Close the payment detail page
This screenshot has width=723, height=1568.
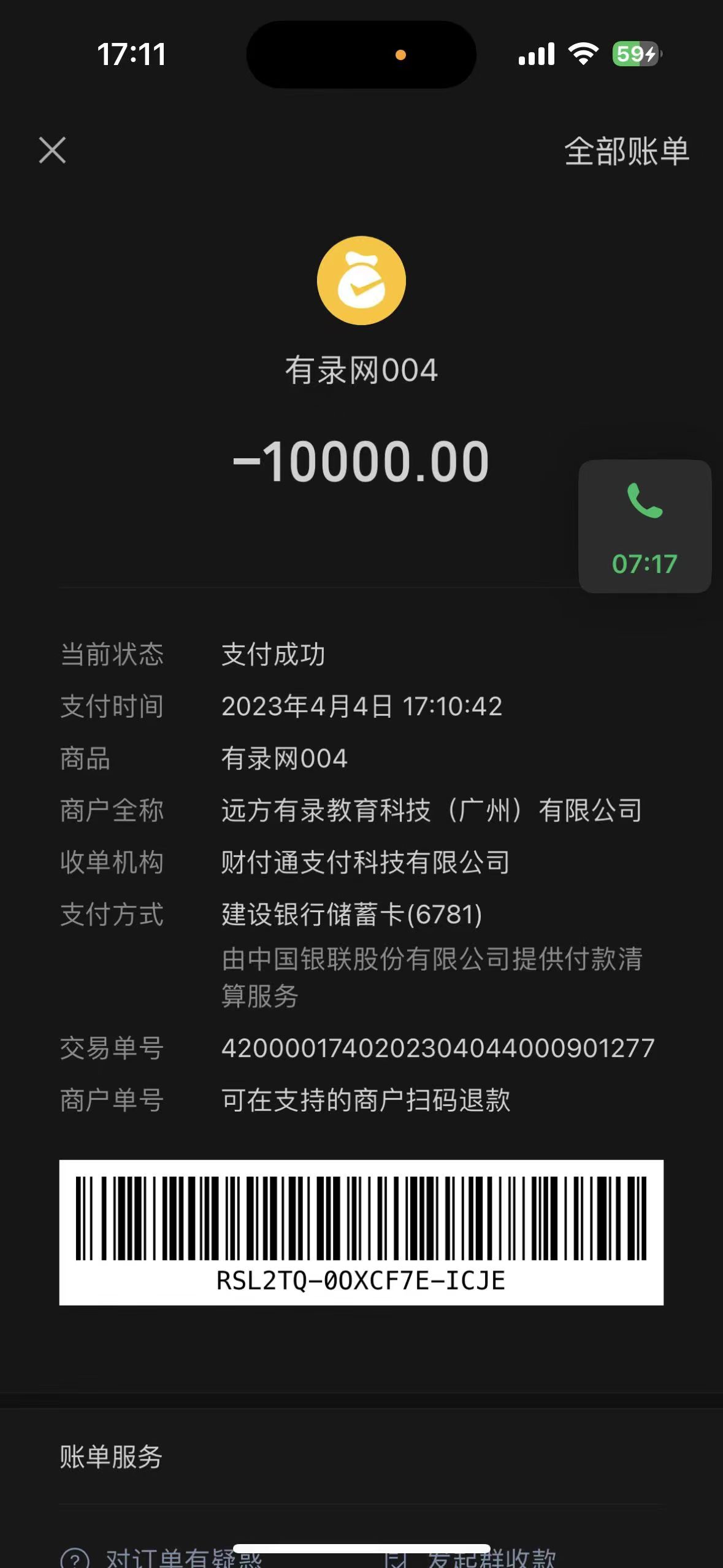pyautogui.click(x=52, y=150)
